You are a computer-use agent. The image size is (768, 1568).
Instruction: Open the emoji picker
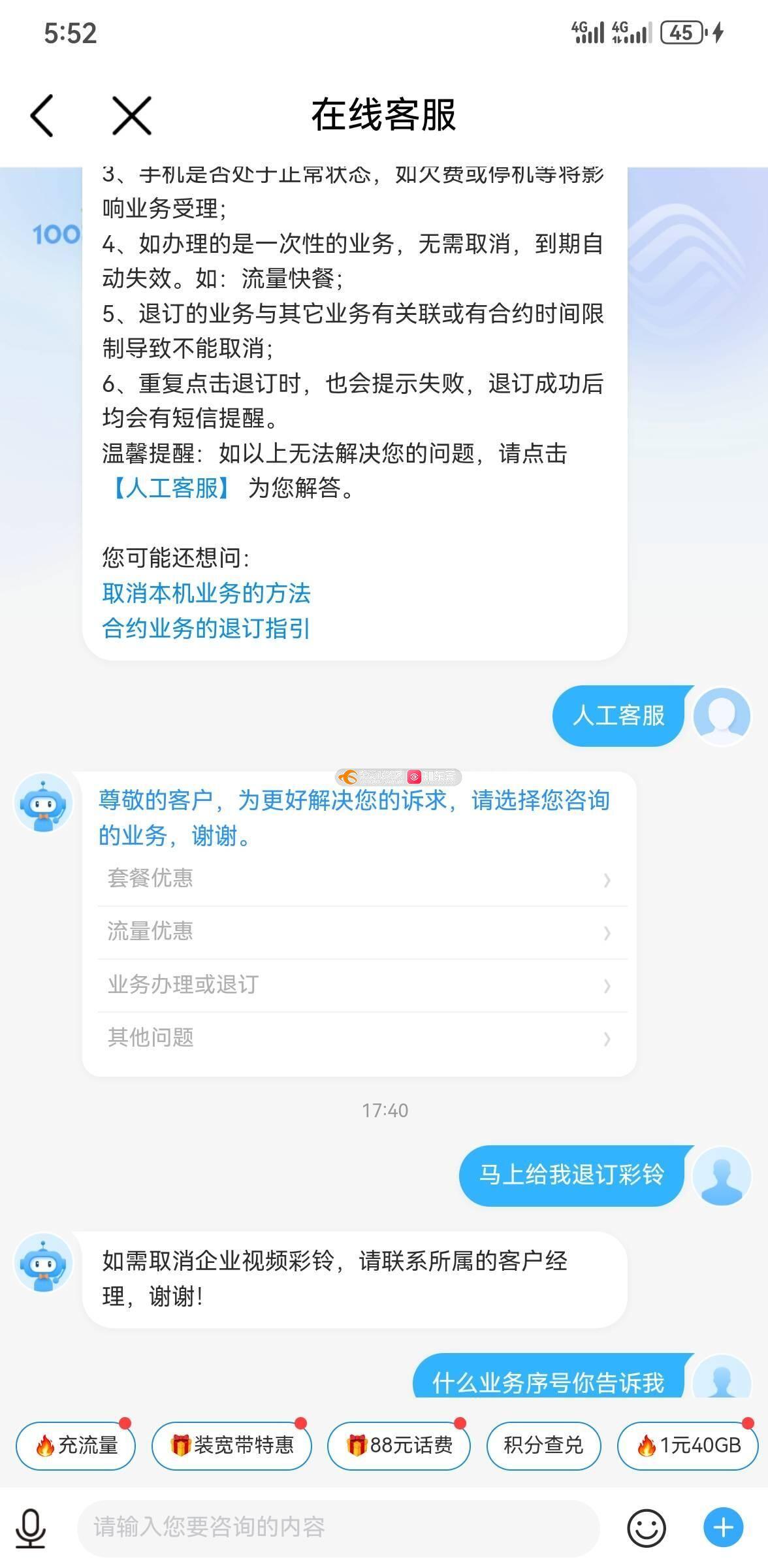646,1527
